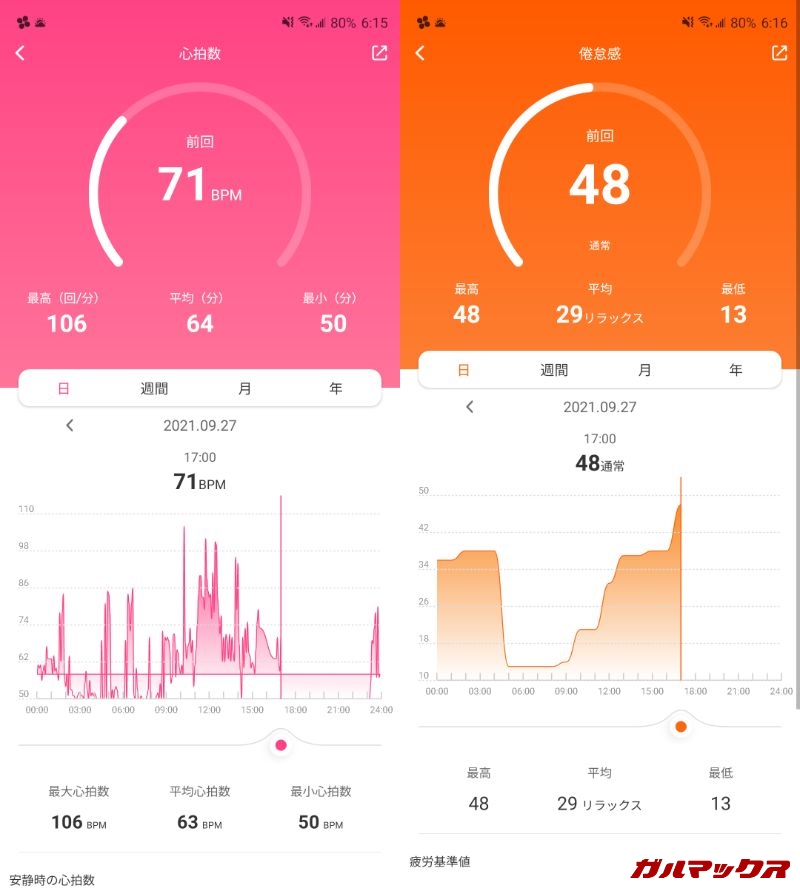Switch to the 年 tab on 倦怠感 screen

tap(736, 370)
